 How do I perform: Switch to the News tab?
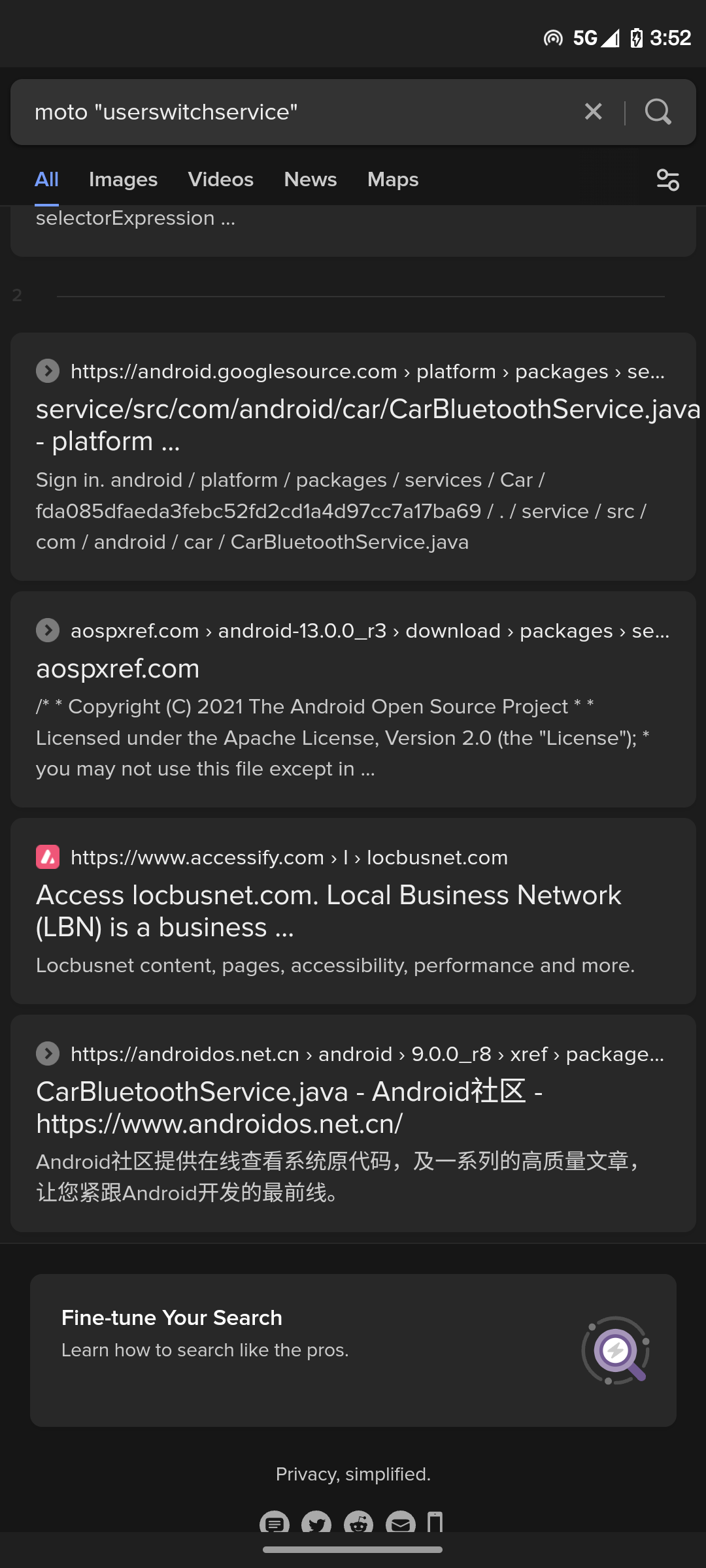[x=311, y=180]
